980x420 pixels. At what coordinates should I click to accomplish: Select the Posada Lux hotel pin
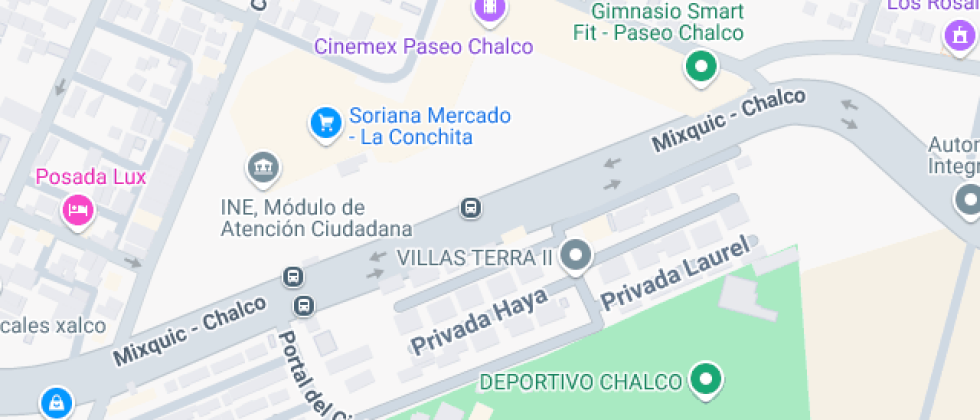tap(78, 210)
